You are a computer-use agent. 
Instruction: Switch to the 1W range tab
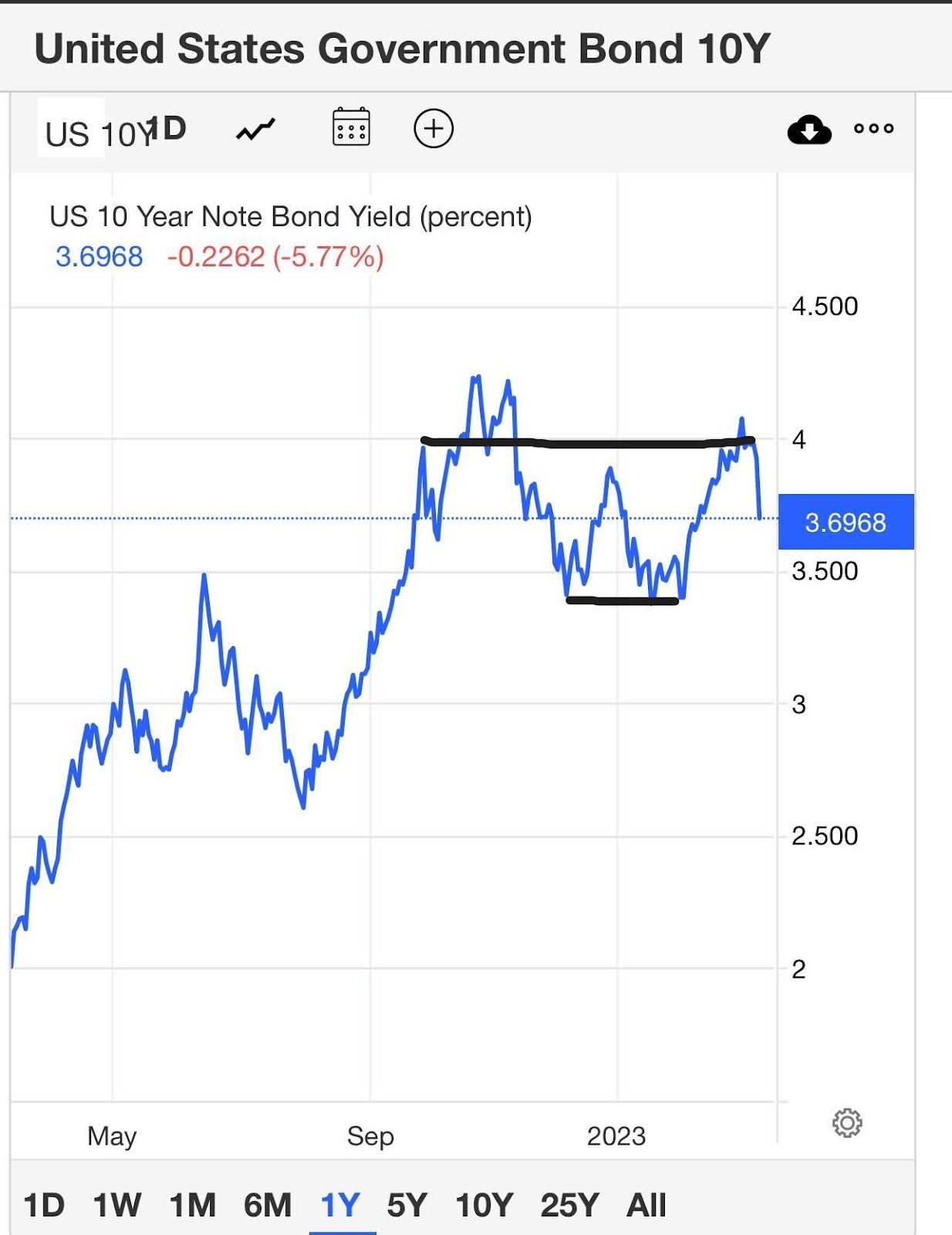pyautogui.click(x=117, y=1205)
